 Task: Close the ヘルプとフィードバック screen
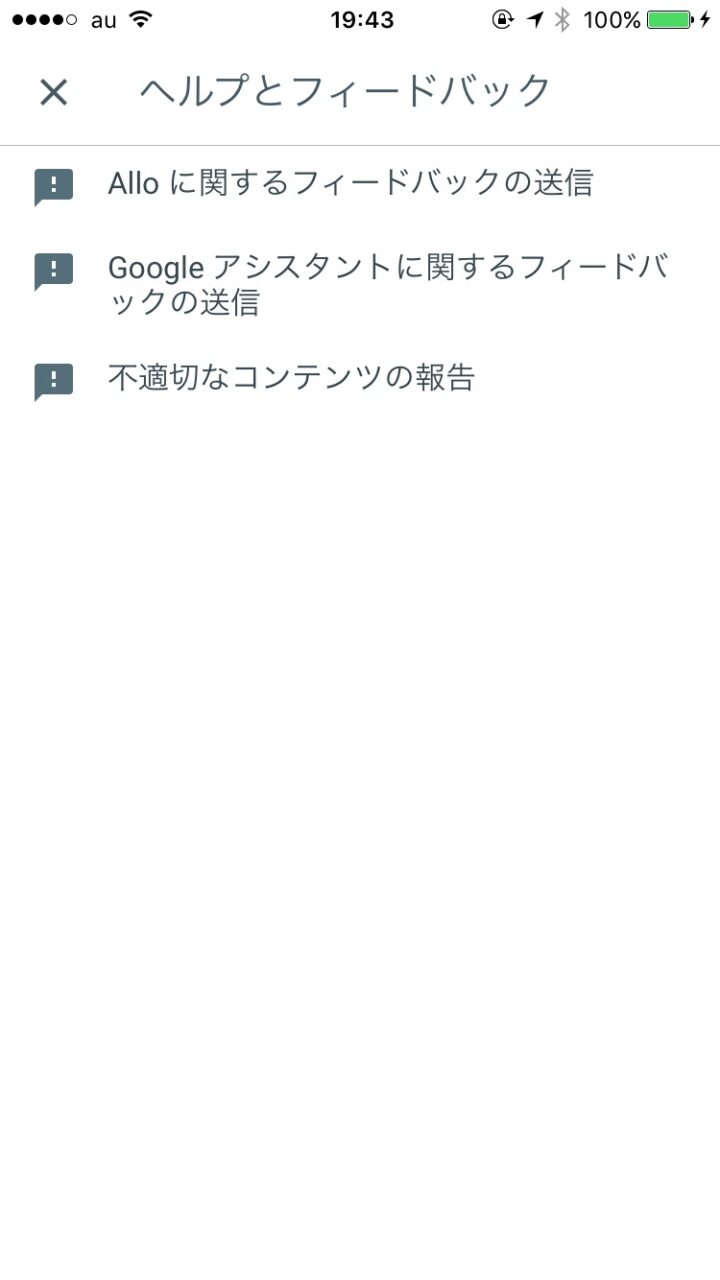click(53, 92)
